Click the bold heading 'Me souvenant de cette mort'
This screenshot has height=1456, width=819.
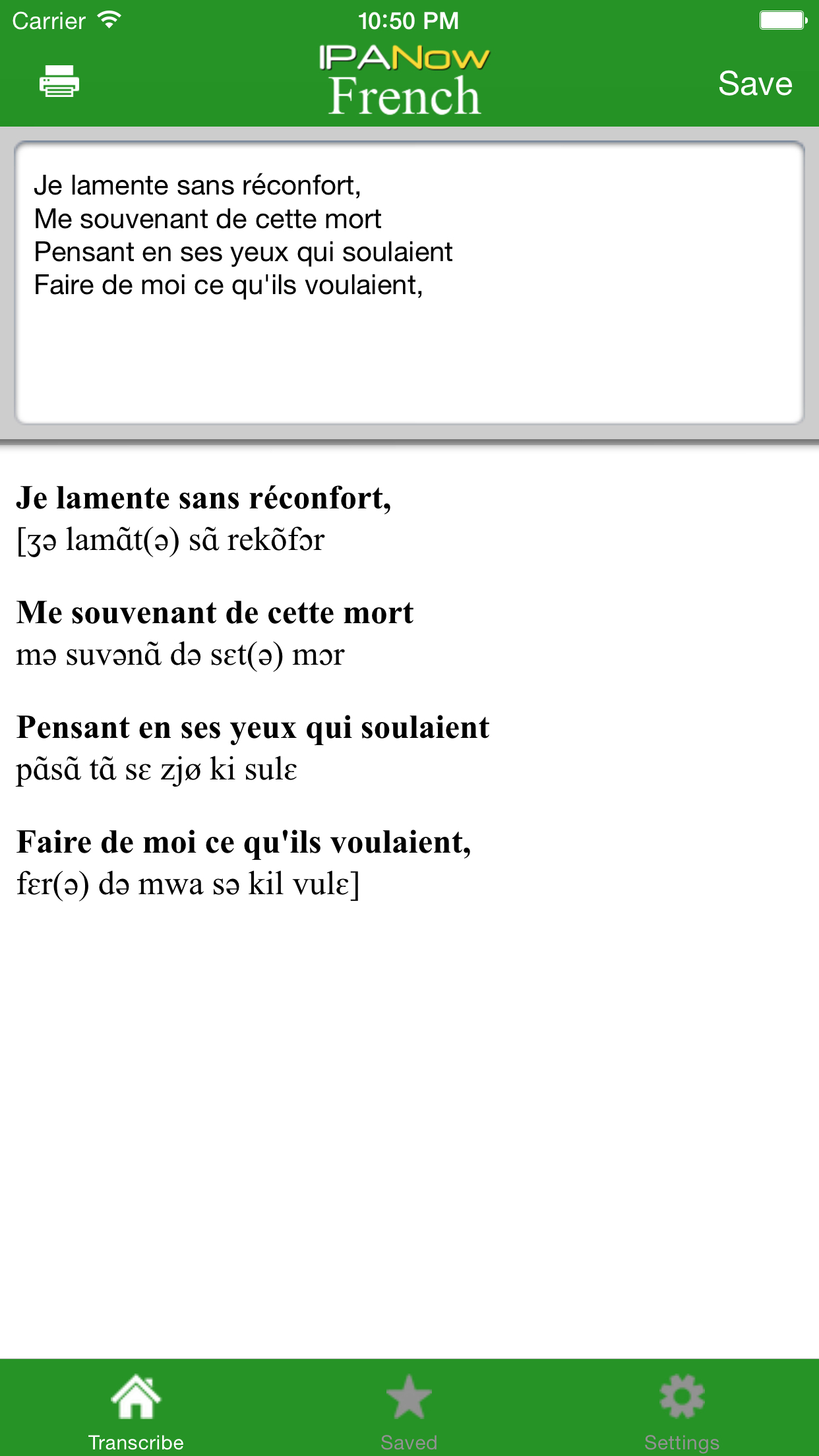click(x=215, y=613)
